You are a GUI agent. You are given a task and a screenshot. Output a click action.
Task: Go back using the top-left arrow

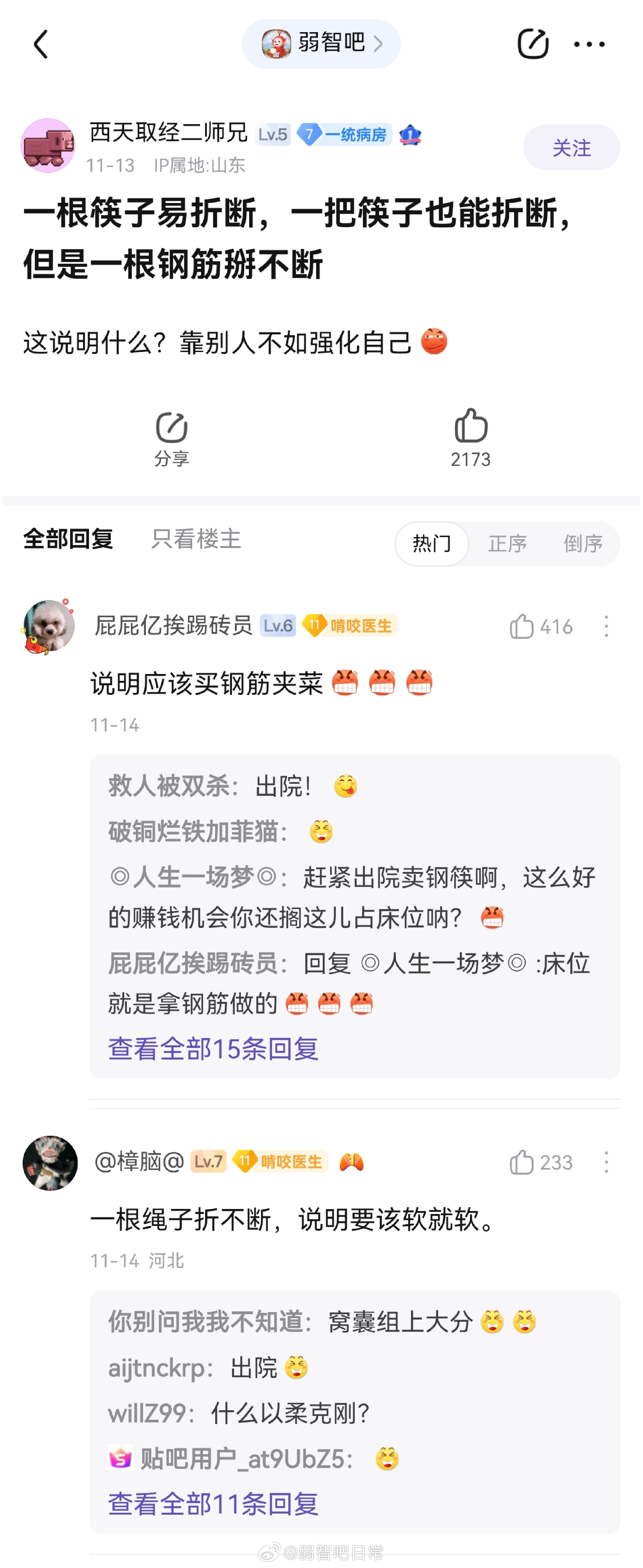41,44
